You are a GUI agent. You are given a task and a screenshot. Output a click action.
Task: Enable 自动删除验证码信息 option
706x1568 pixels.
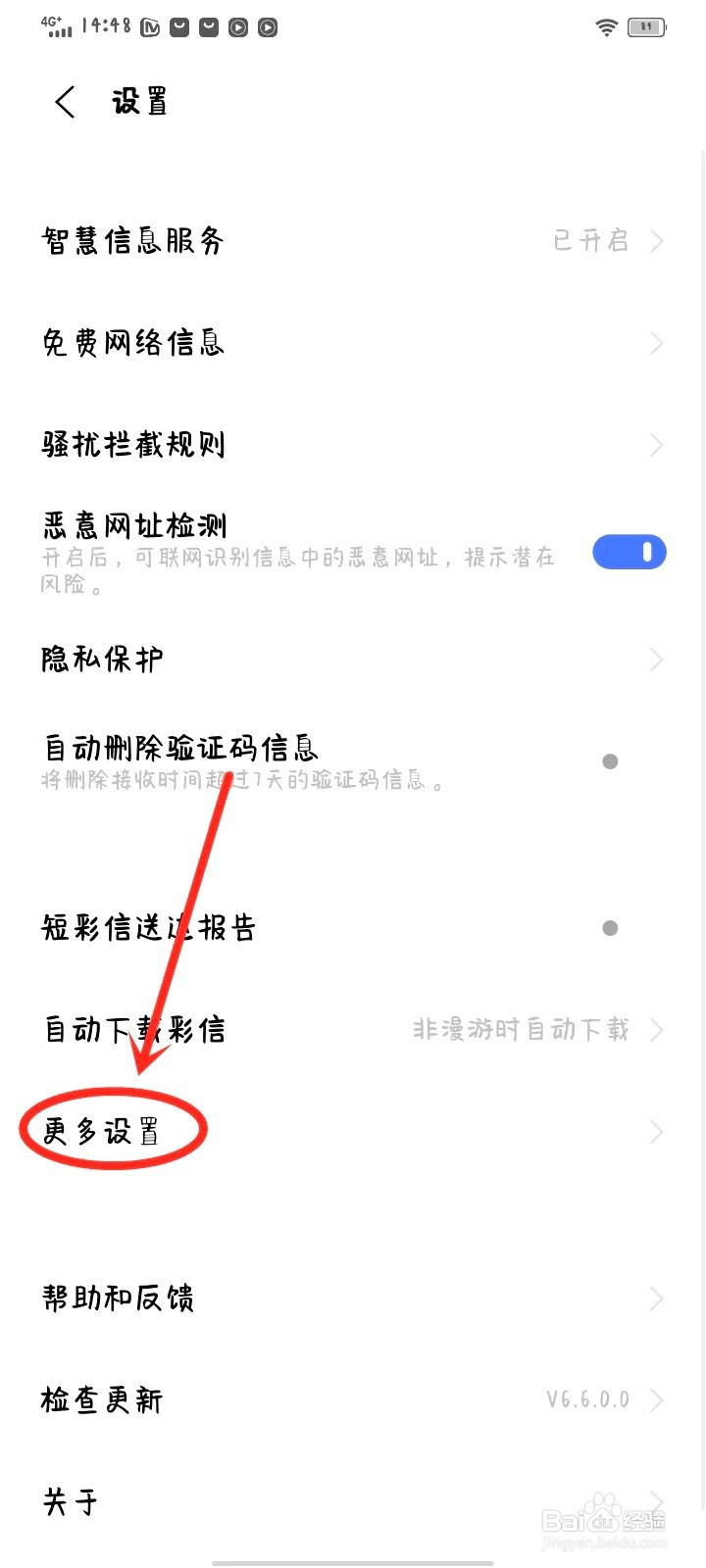coord(610,759)
